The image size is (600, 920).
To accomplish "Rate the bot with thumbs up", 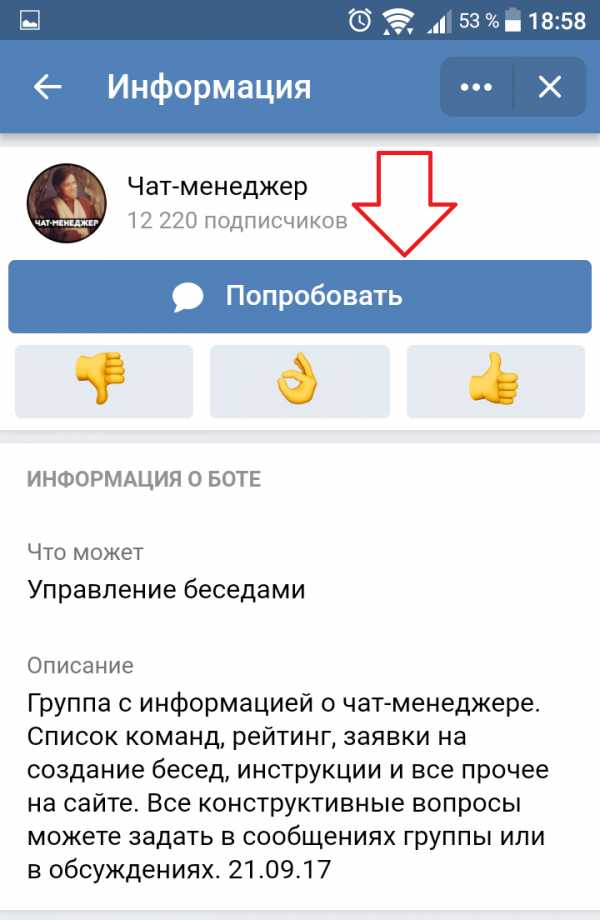I will [495, 381].
